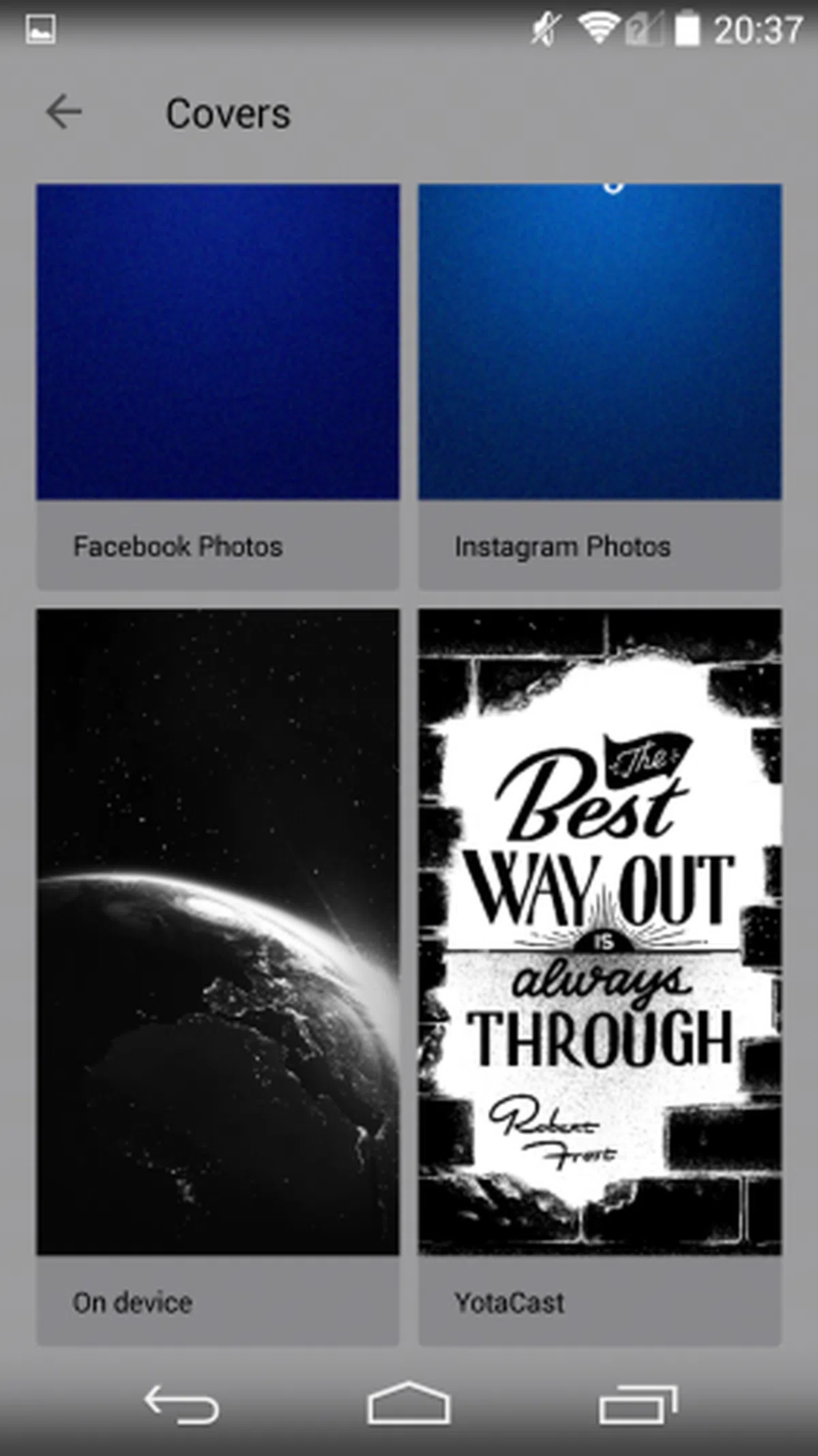The width and height of the screenshot is (818, 1456).
Task: Show recent apps from the navigation bar
Action: (638, 1403)
